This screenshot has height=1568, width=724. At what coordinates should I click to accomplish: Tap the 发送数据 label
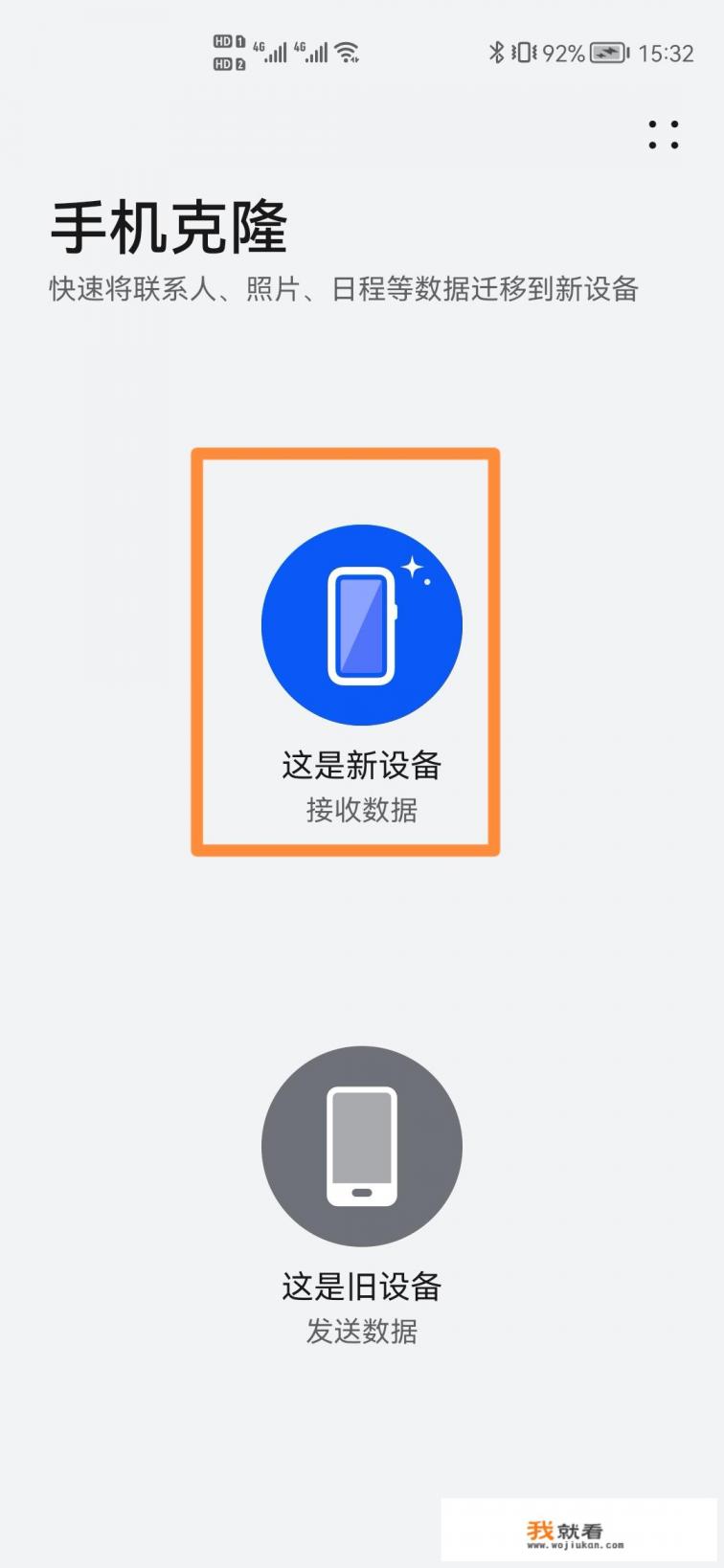click(362, 1331)
